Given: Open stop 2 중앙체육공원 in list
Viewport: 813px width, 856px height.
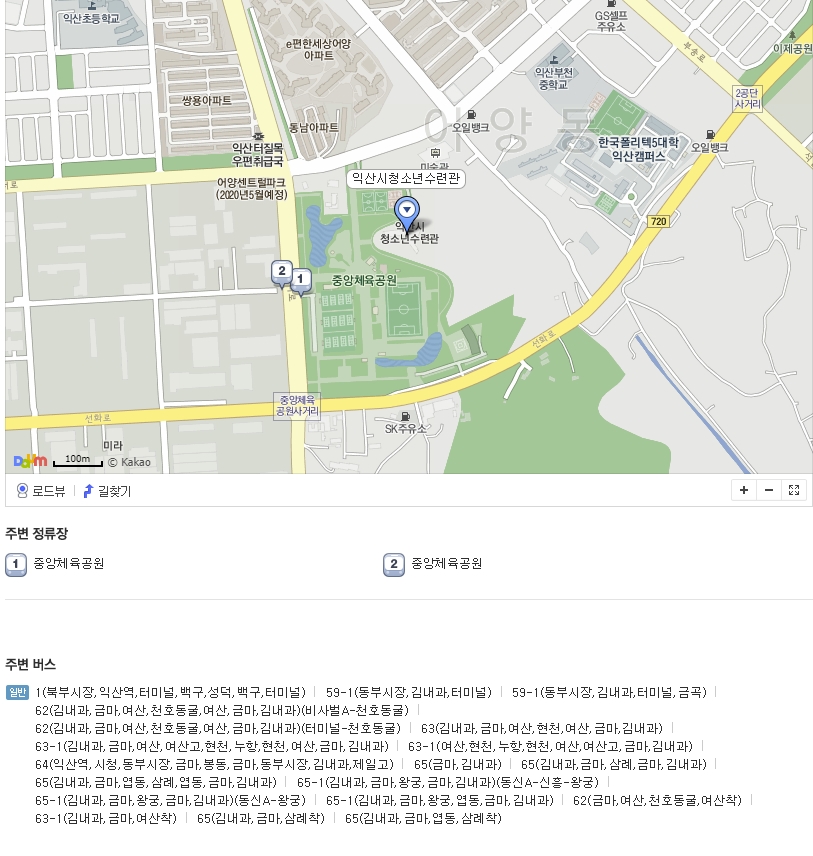Looking at the screenshot, I should click(x=446, y=563).
